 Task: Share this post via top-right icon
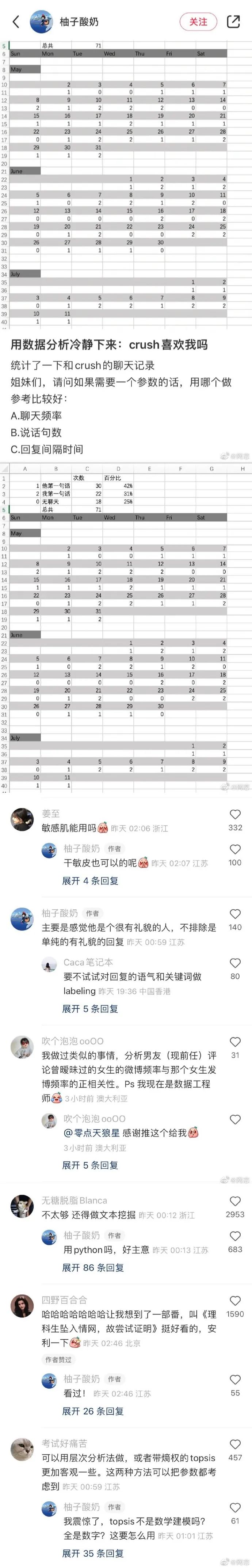point(233,22)
